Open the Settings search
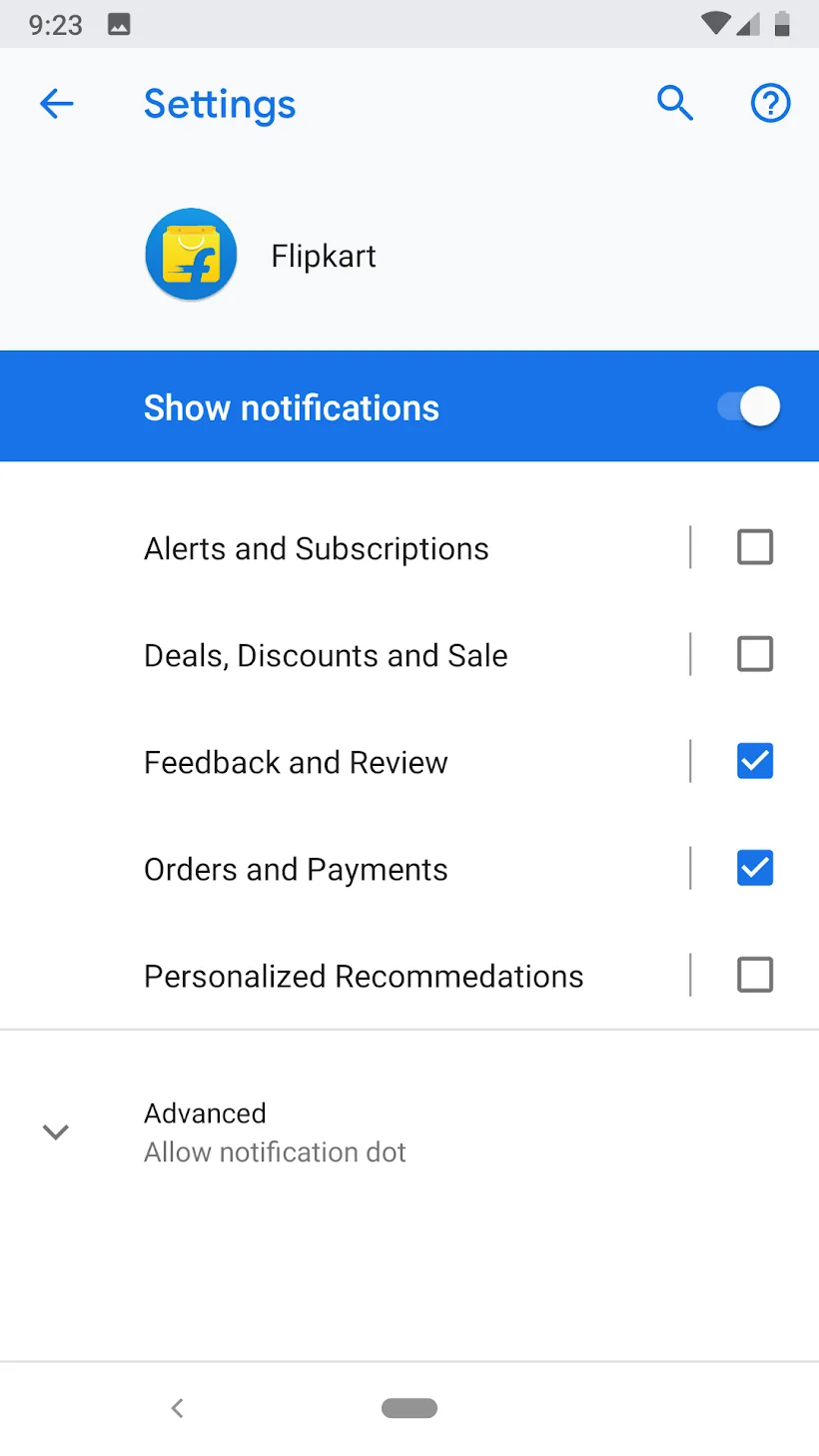The image size is (819, 1456). pos(675,103)
